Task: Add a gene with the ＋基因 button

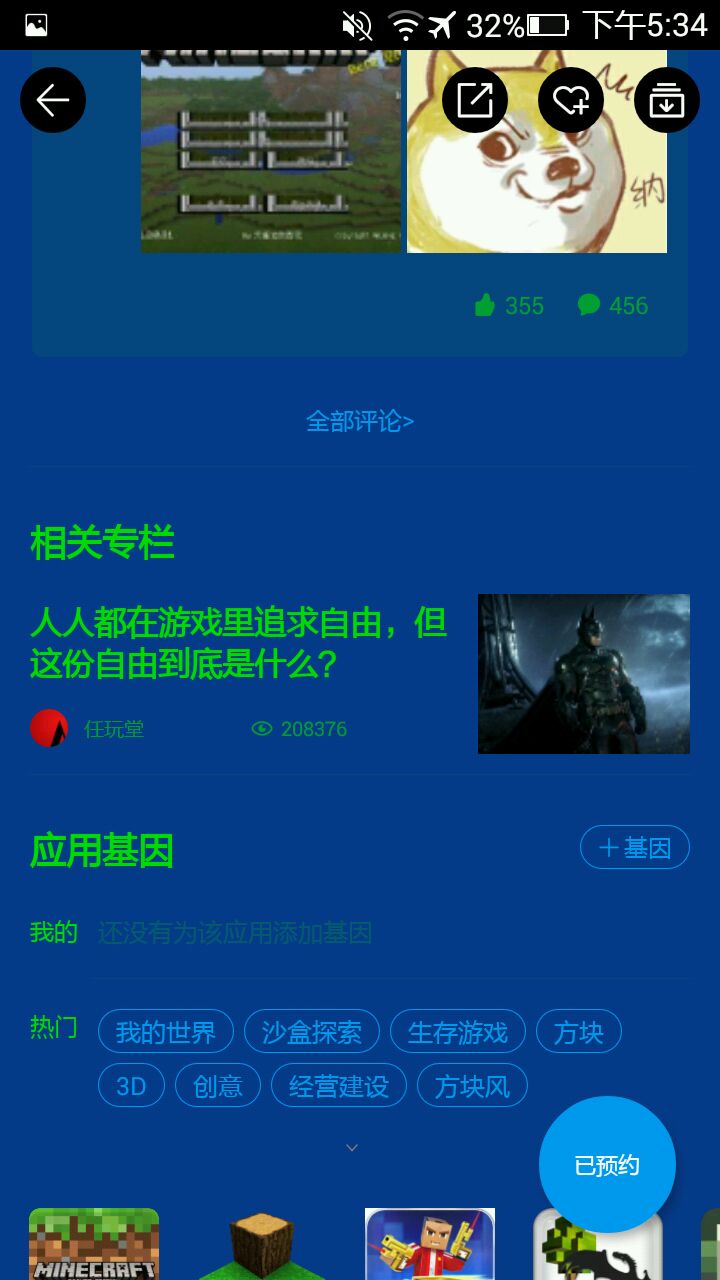Action: pyautogui.click(x=635, y=848)
